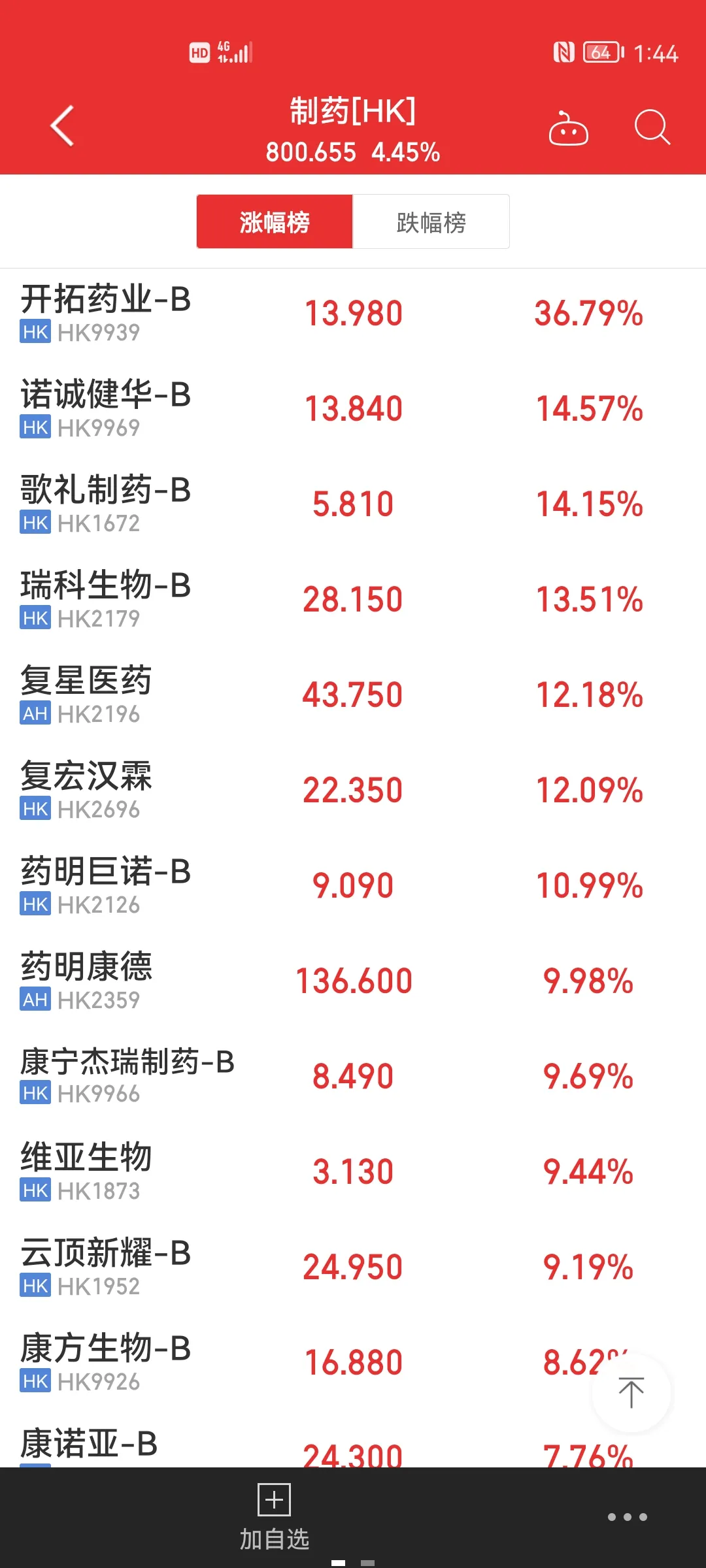
Task: Open the three-dot more menu
Action: point(627,1517)
